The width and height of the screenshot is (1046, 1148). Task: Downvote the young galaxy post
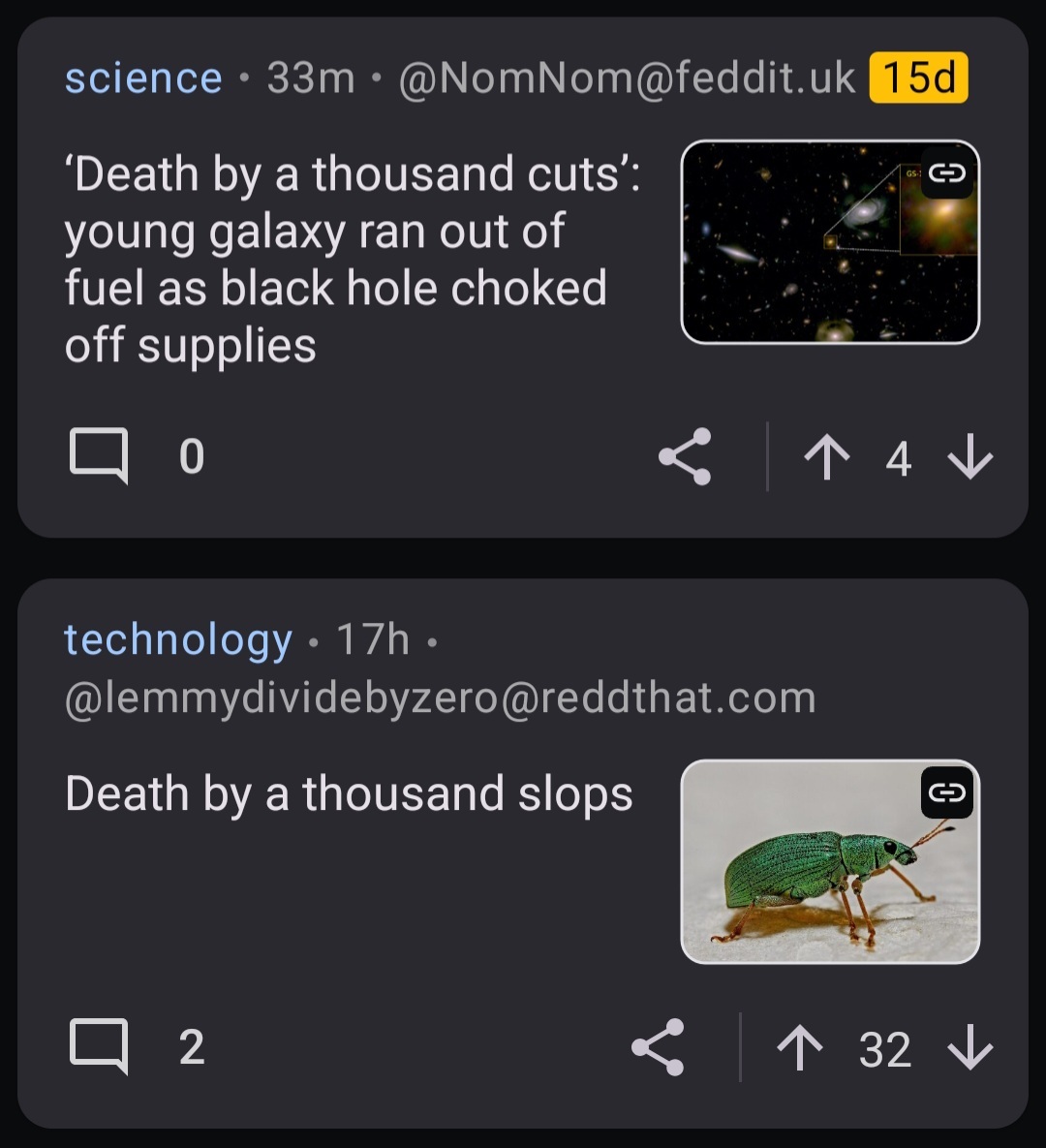970,457
